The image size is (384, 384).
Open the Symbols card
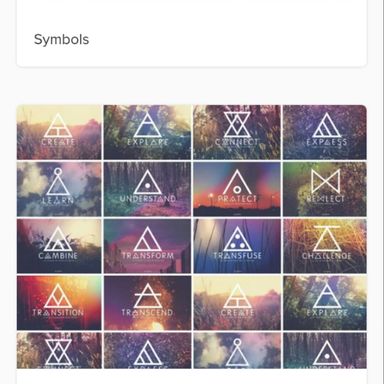click(192, 33)
